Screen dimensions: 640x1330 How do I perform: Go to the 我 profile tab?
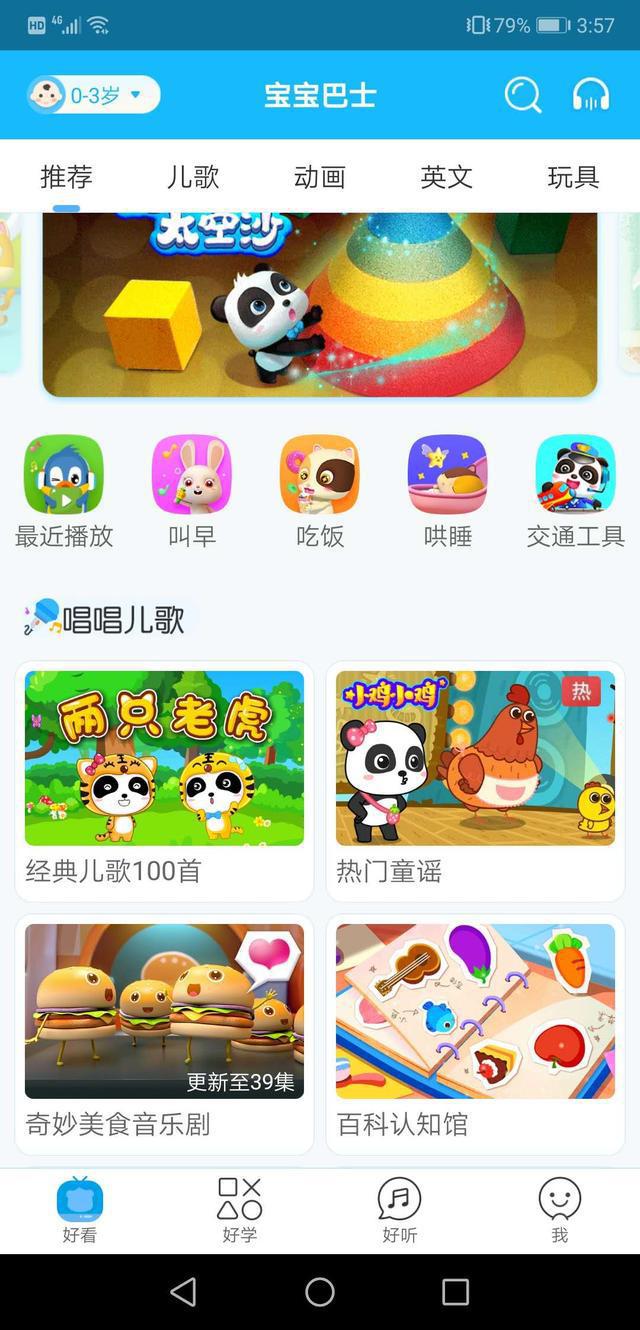pos(559,1208)
